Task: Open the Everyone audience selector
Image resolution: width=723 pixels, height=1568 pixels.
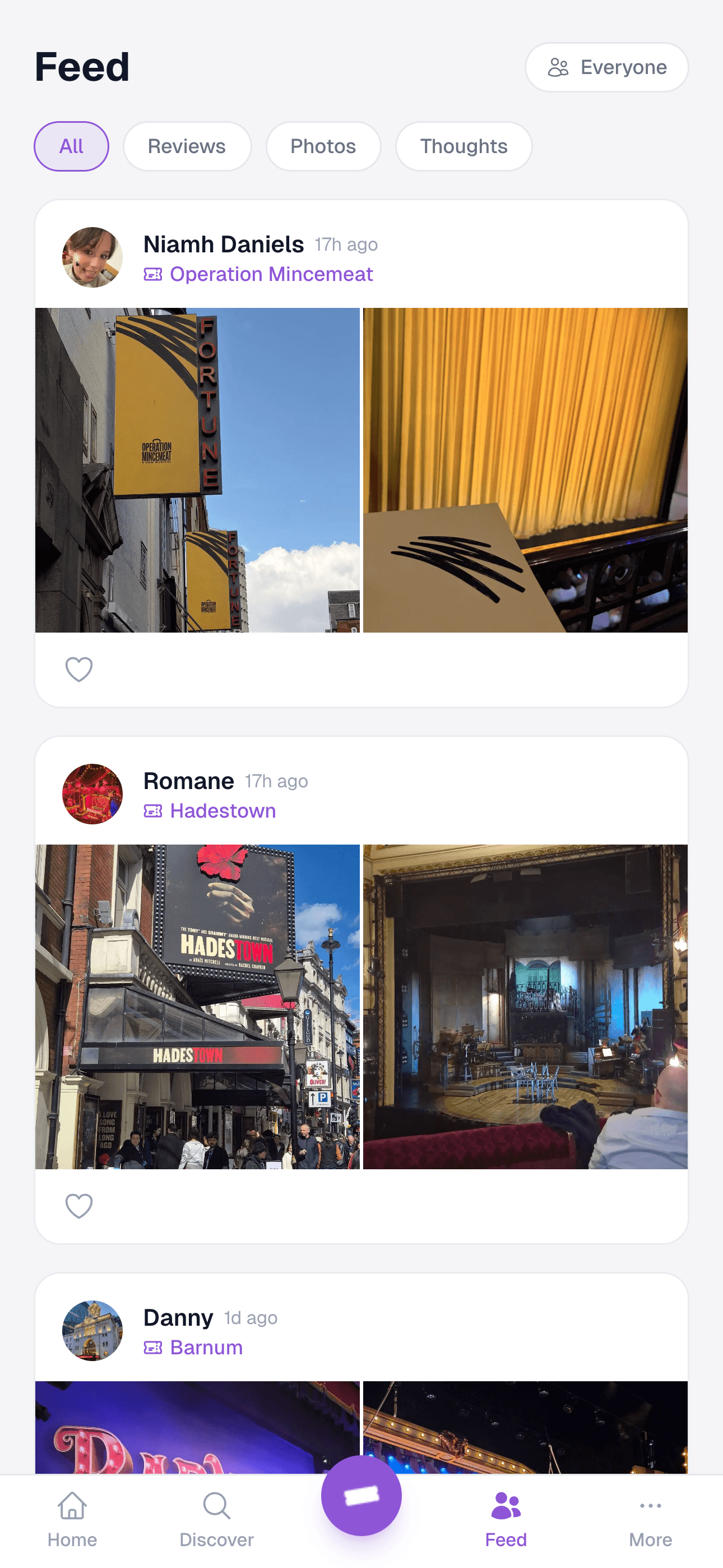Action: coord(606,67)
